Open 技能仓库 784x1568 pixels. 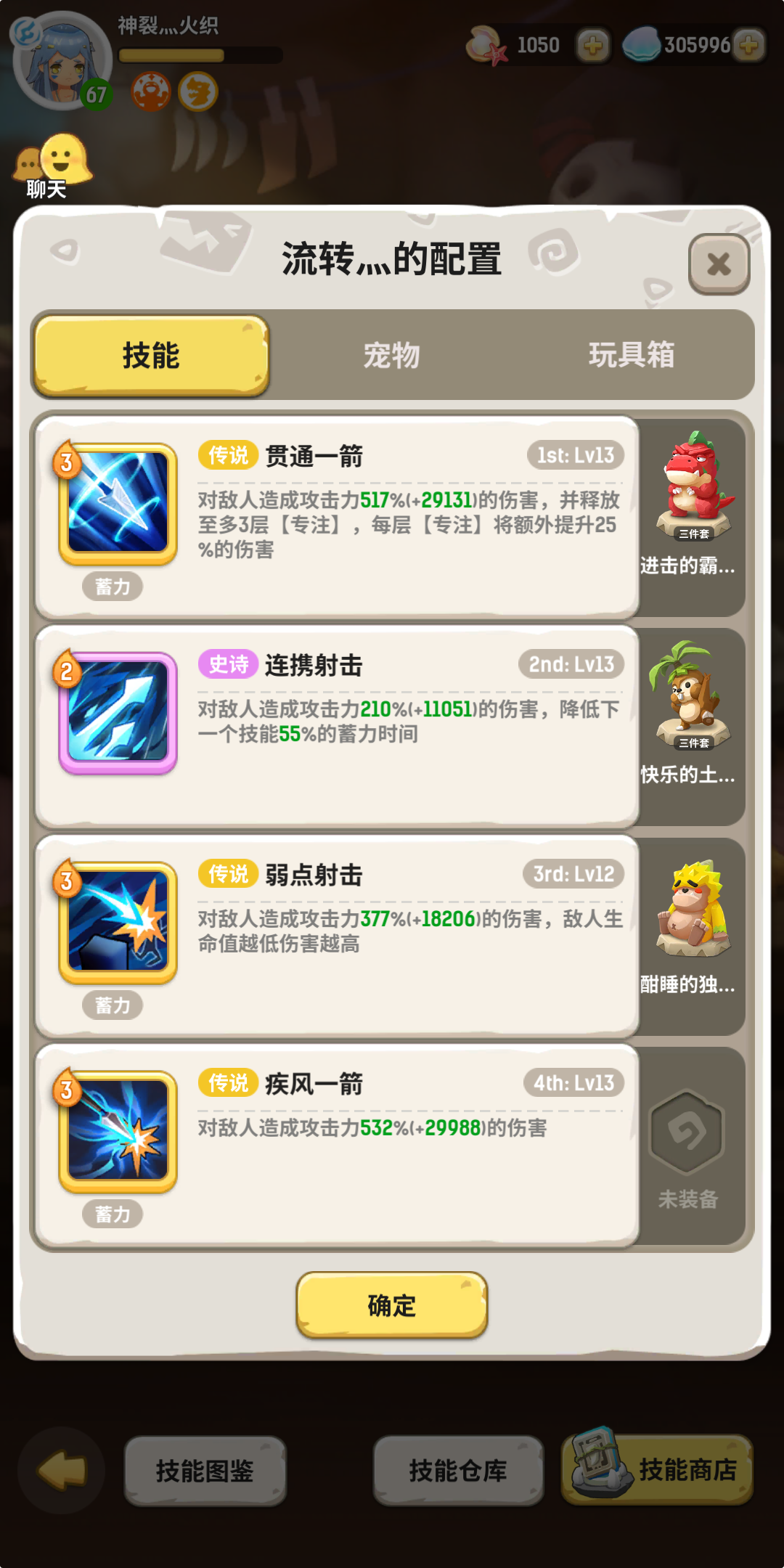(x=458, y=1471)
